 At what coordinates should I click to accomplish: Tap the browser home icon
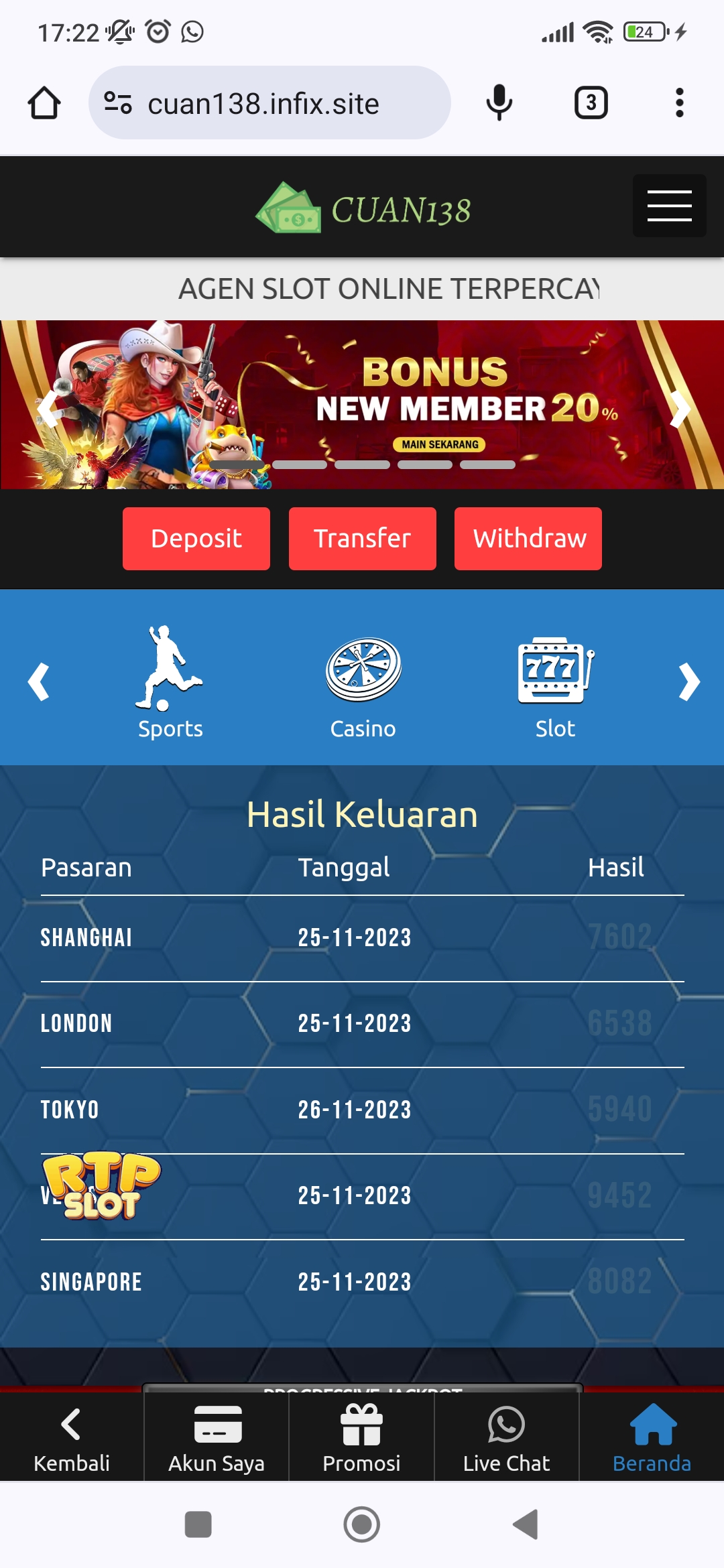tap(44, 103)
